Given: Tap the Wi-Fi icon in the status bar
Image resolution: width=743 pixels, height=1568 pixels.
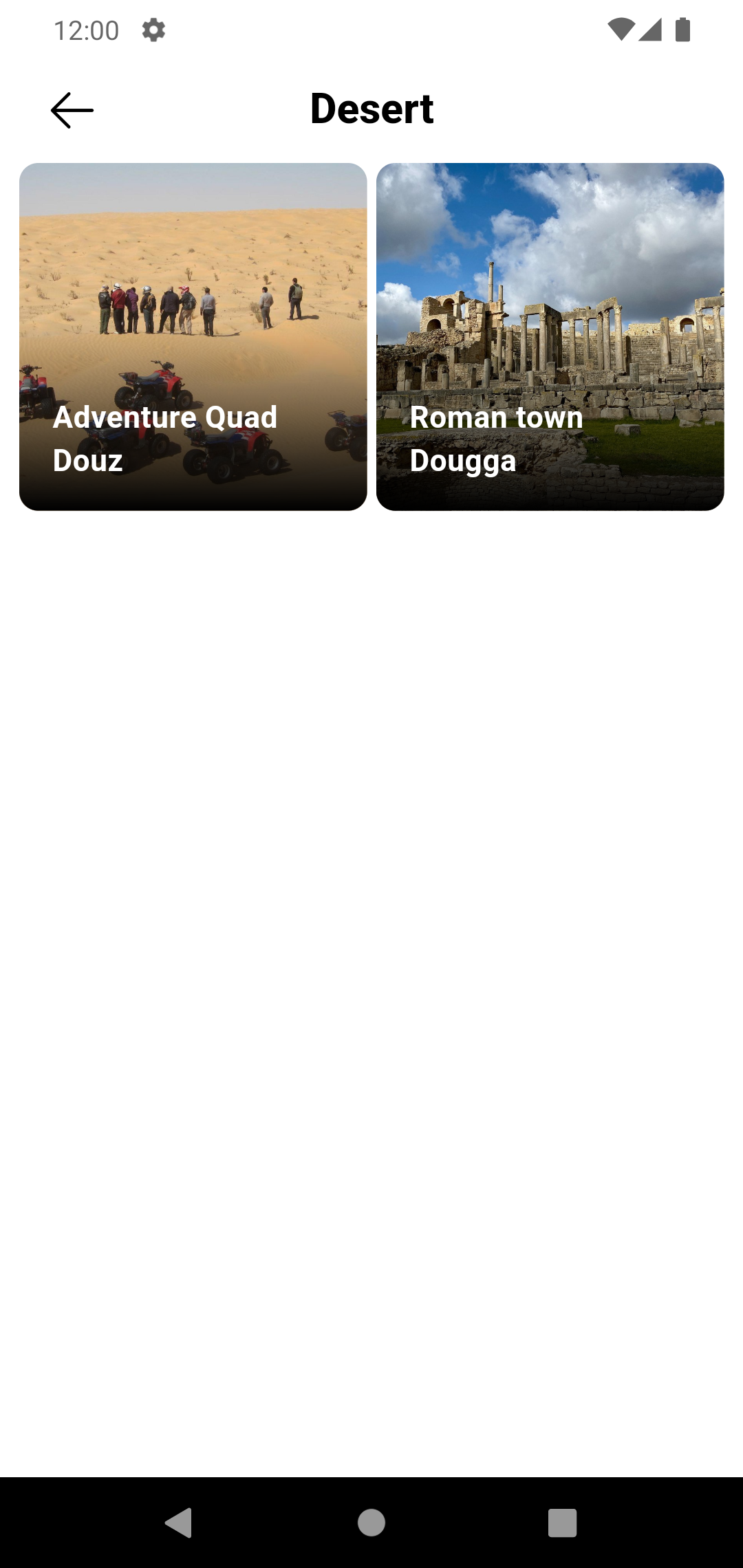Looking at the screenshot, I should [620, 29].
